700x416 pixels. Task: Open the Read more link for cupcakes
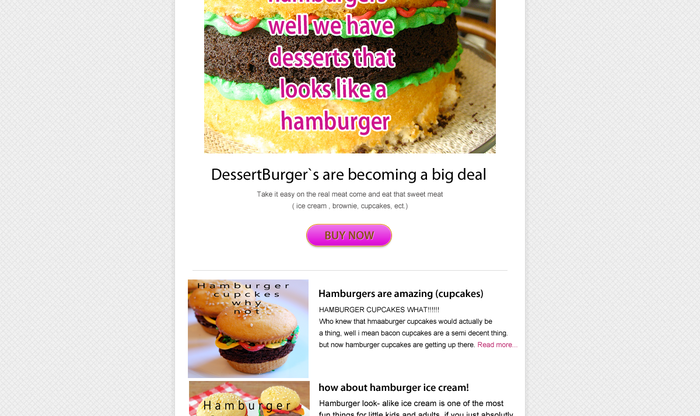click(497, 345)
